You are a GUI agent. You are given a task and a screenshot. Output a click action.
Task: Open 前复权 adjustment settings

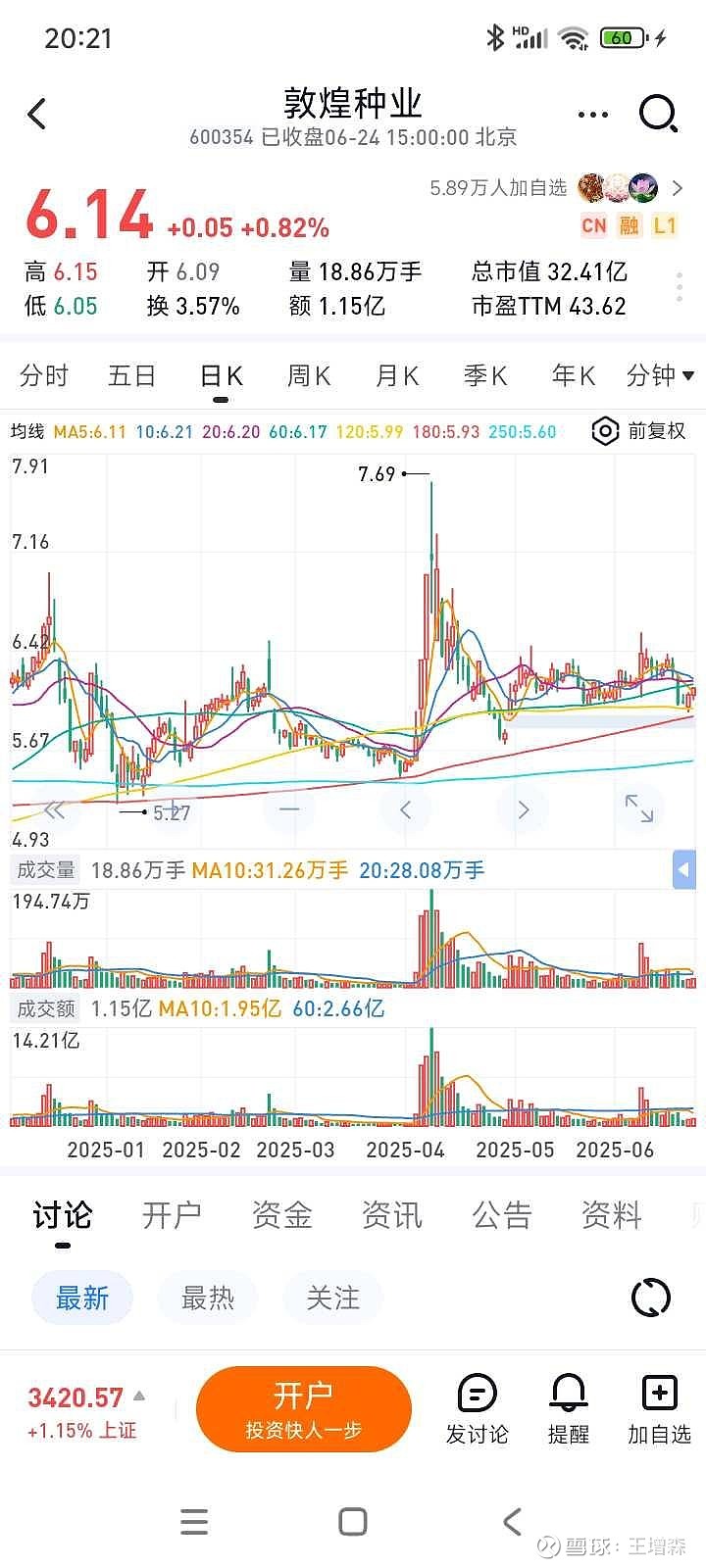click(x=639, y=431)
